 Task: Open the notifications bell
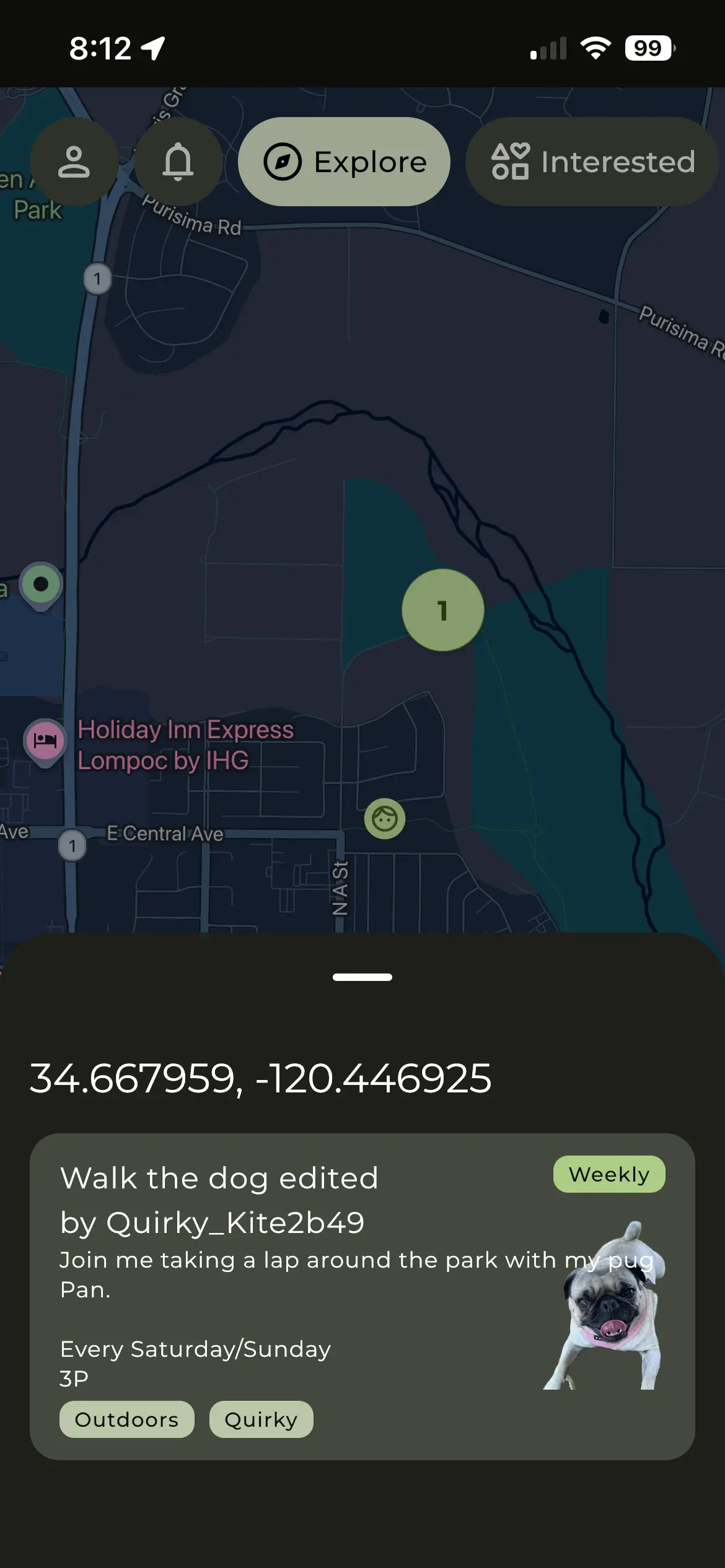pyautogui.click(x=178, y=162)
